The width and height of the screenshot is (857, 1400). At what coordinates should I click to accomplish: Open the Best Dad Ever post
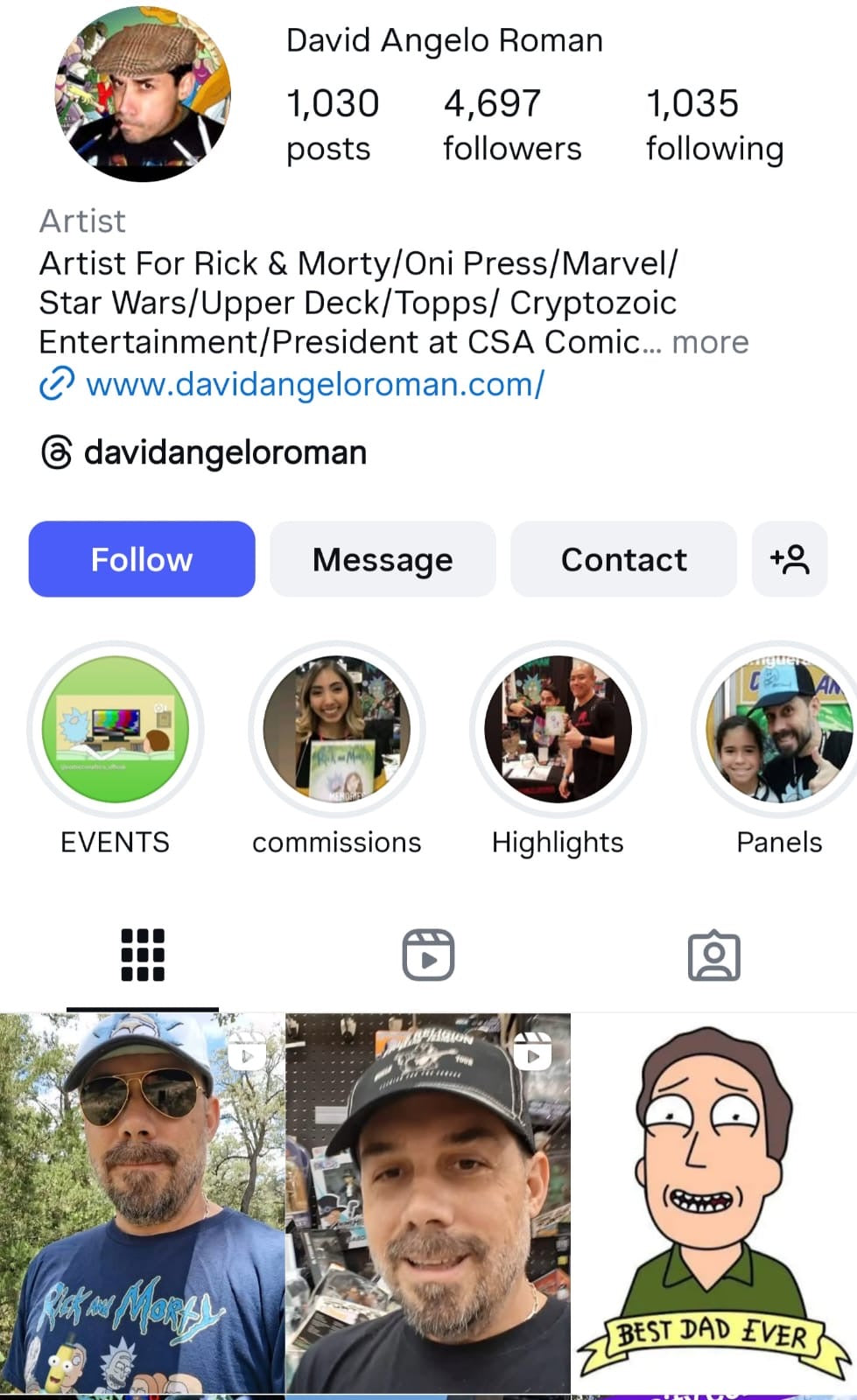[713, 1203]
